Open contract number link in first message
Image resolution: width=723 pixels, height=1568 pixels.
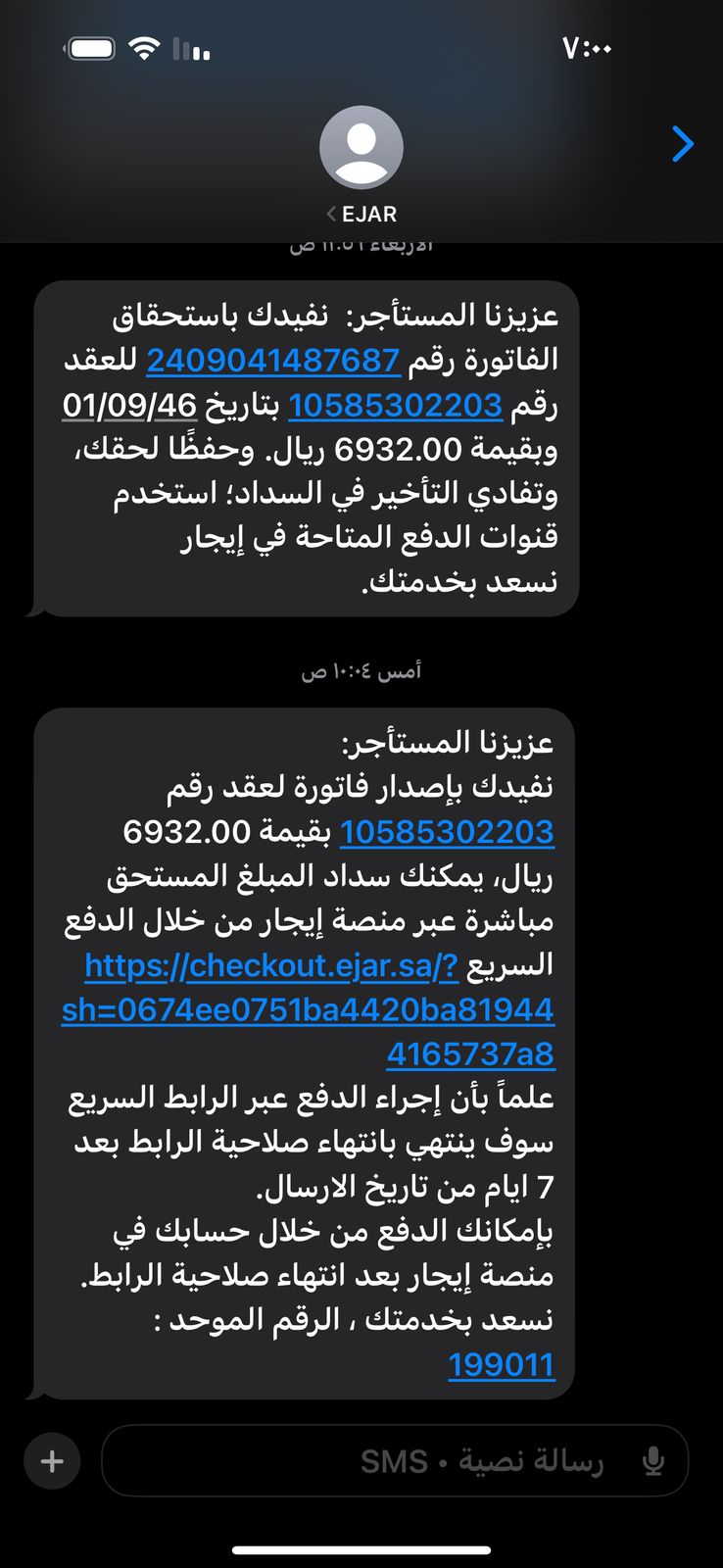(x=395, y=405)
